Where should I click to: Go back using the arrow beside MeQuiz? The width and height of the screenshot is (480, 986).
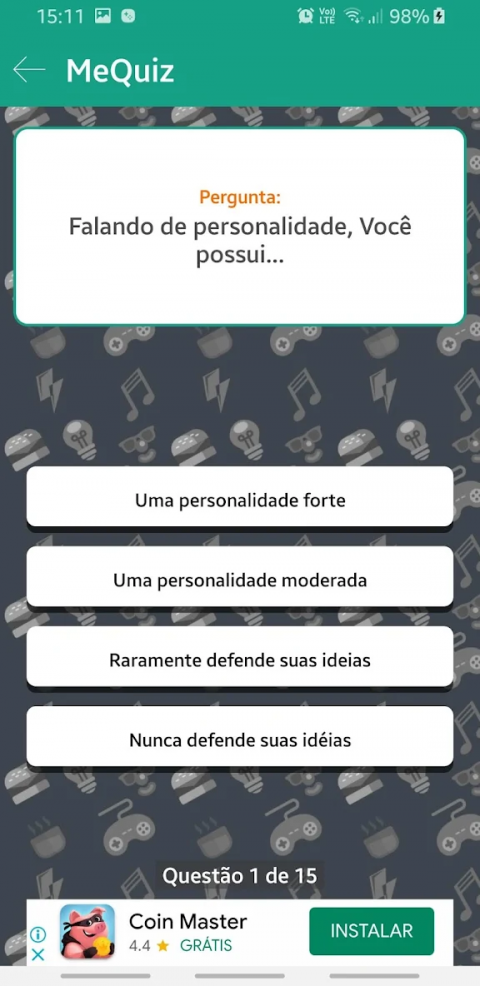point(29,70)
